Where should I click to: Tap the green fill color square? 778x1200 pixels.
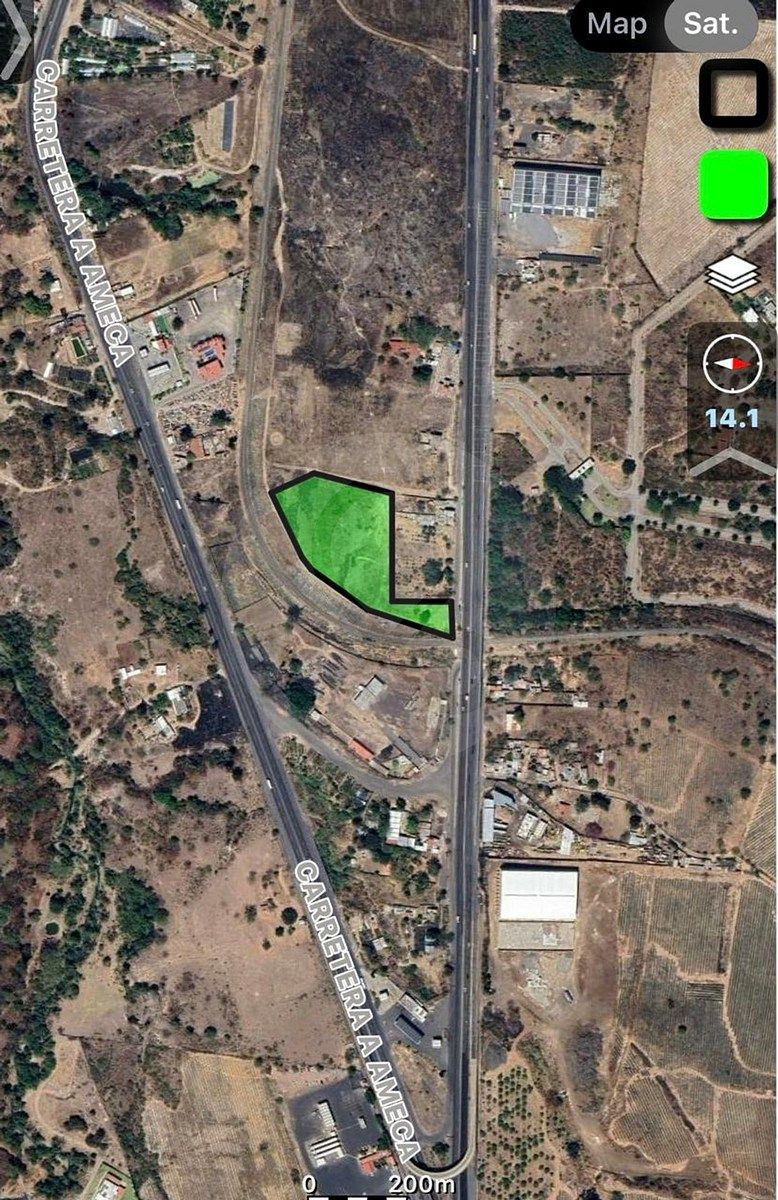click(733, 185)
